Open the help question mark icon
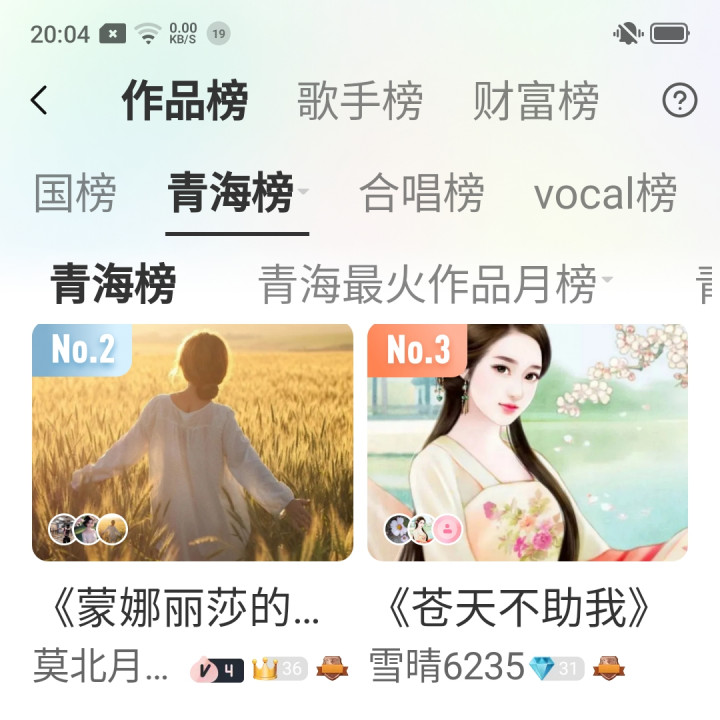720x720 pixels. [680, 100]
